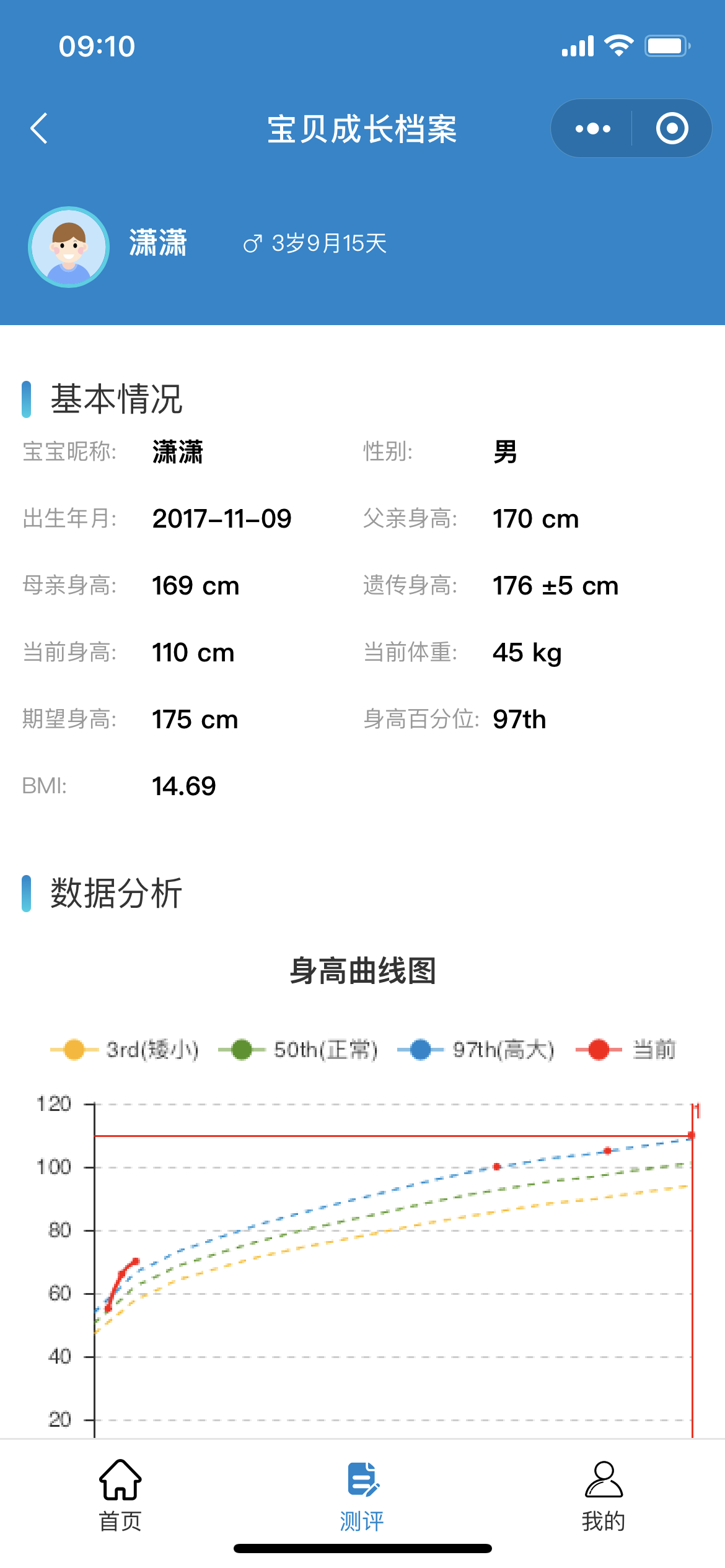Hide the 50th(正常) curve via legend

(298, 1050)
